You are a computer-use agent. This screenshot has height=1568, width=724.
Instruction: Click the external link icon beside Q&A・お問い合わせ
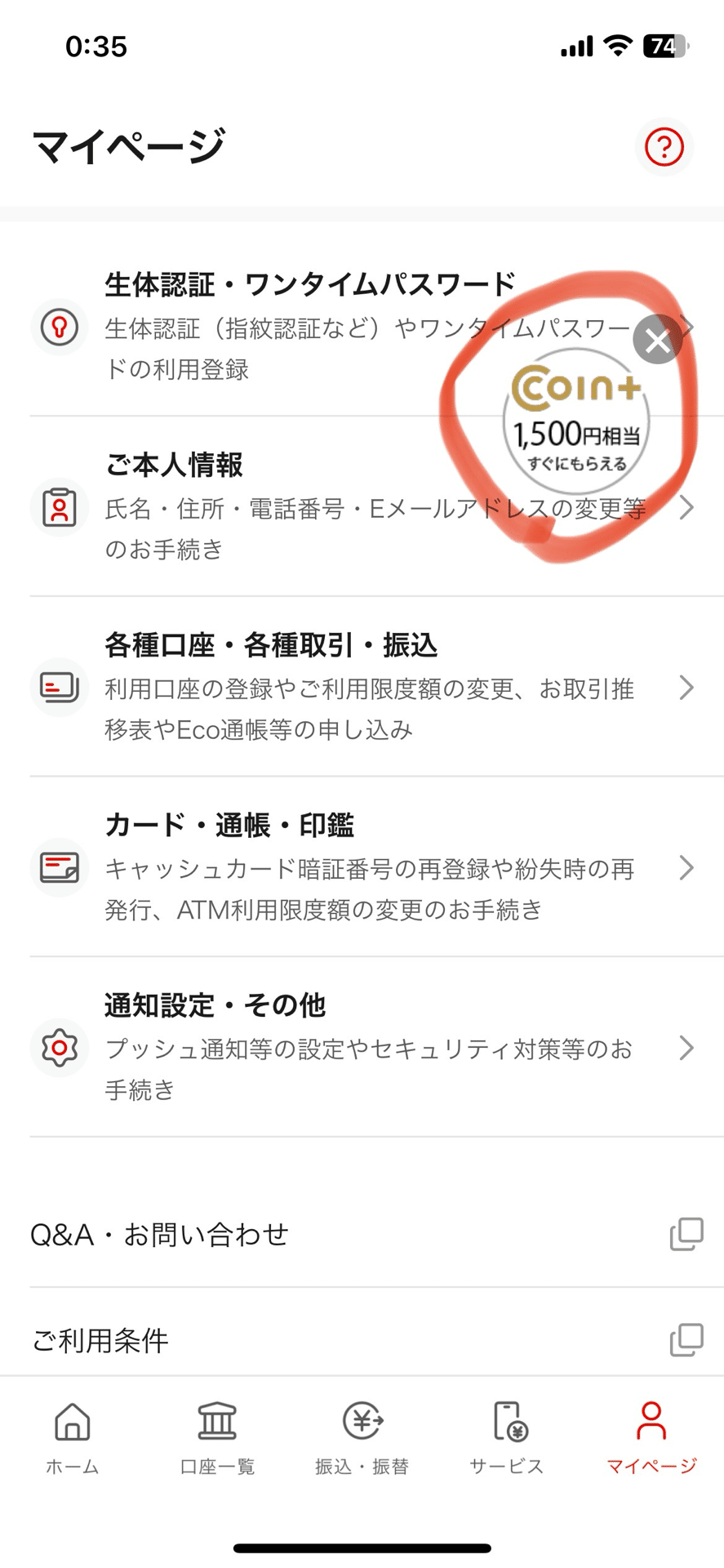coord(686,1233)
